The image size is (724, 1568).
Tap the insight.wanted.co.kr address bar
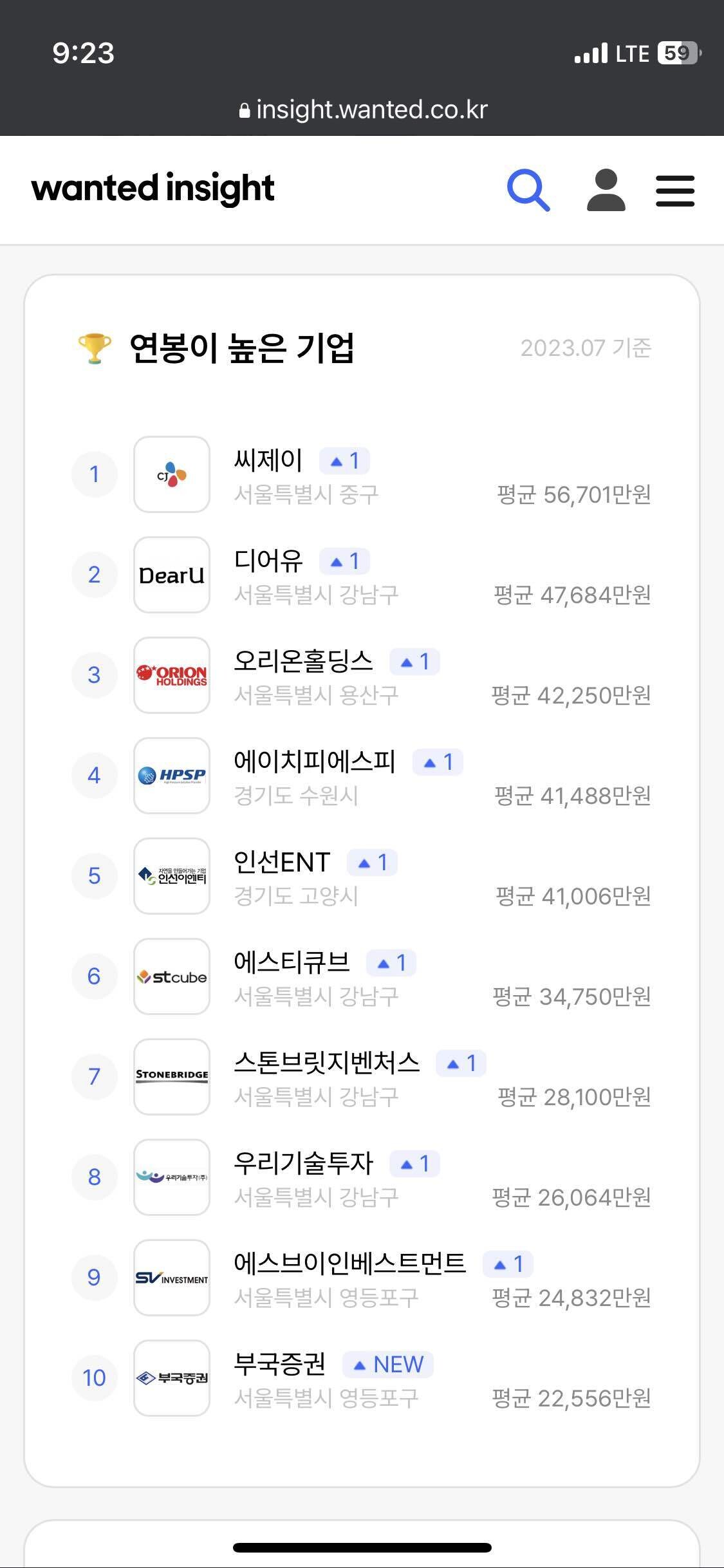tap(362, 108)
